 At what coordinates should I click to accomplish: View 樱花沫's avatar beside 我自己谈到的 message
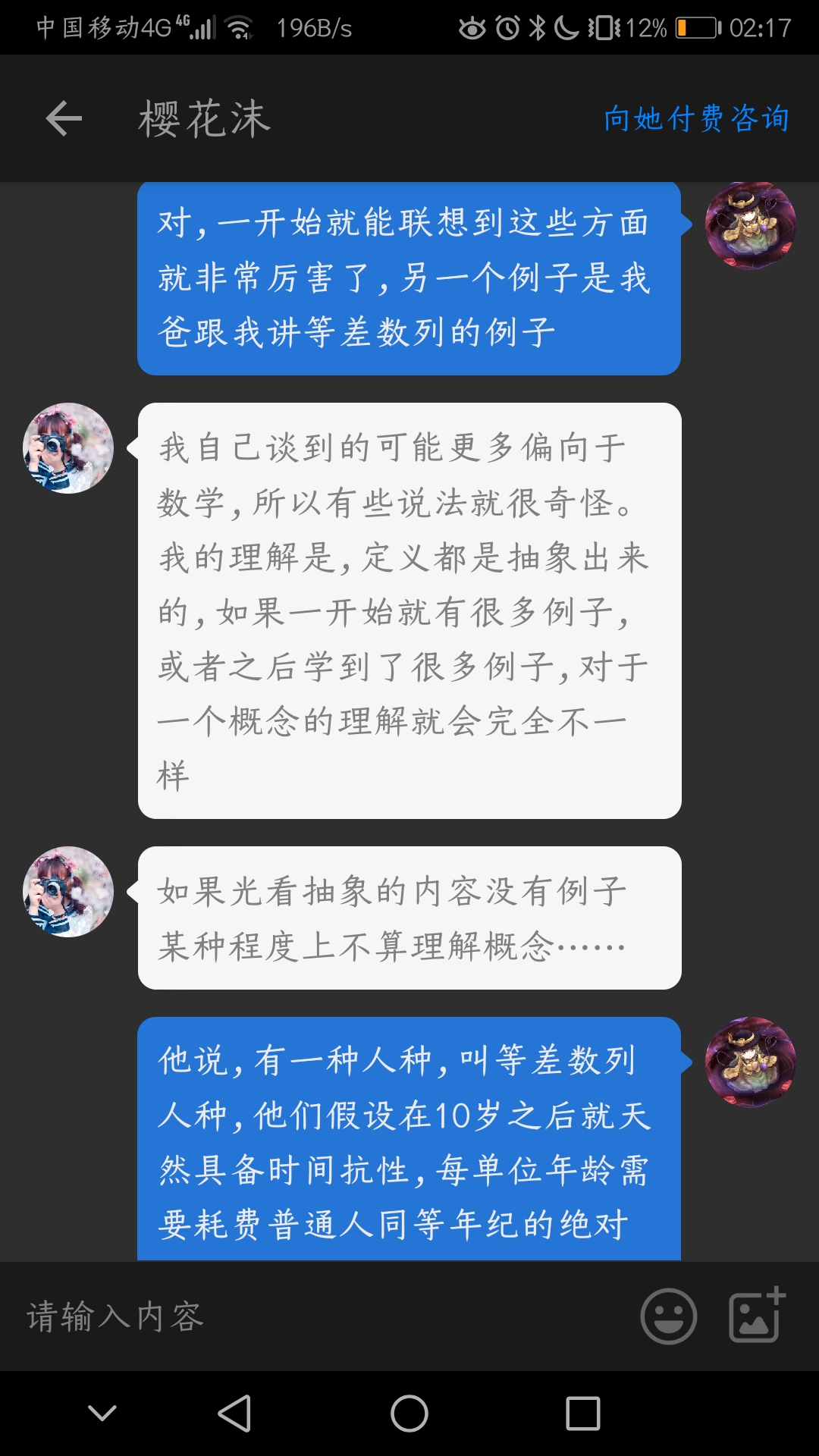68,448
